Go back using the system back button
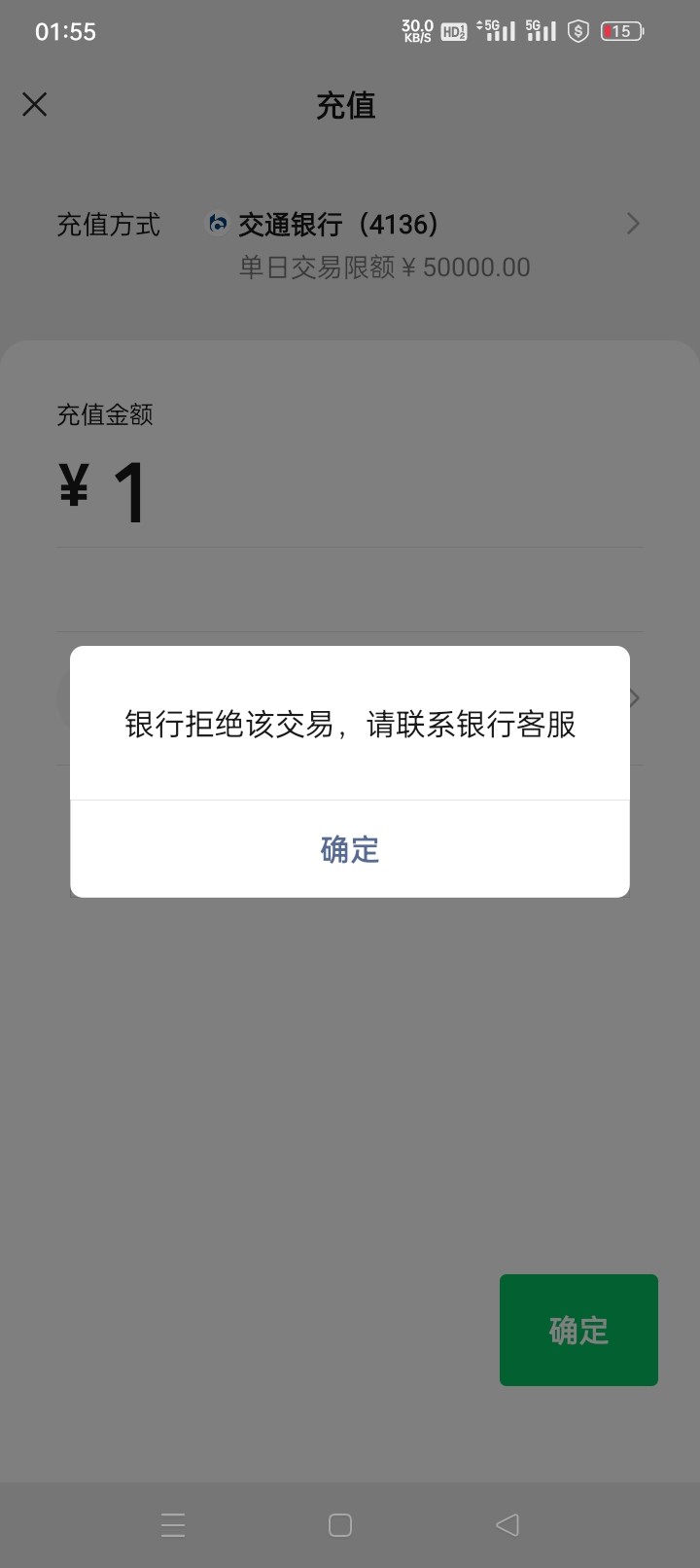The image size is (700, 1568). (x=507, y=1524)
